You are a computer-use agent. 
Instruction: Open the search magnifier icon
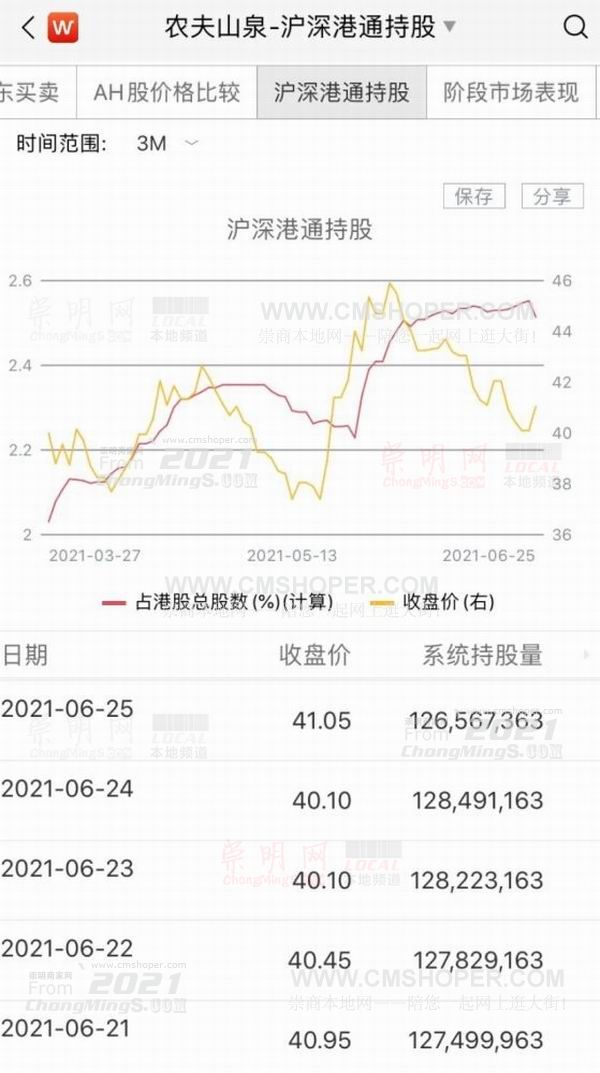click(575, 27)
